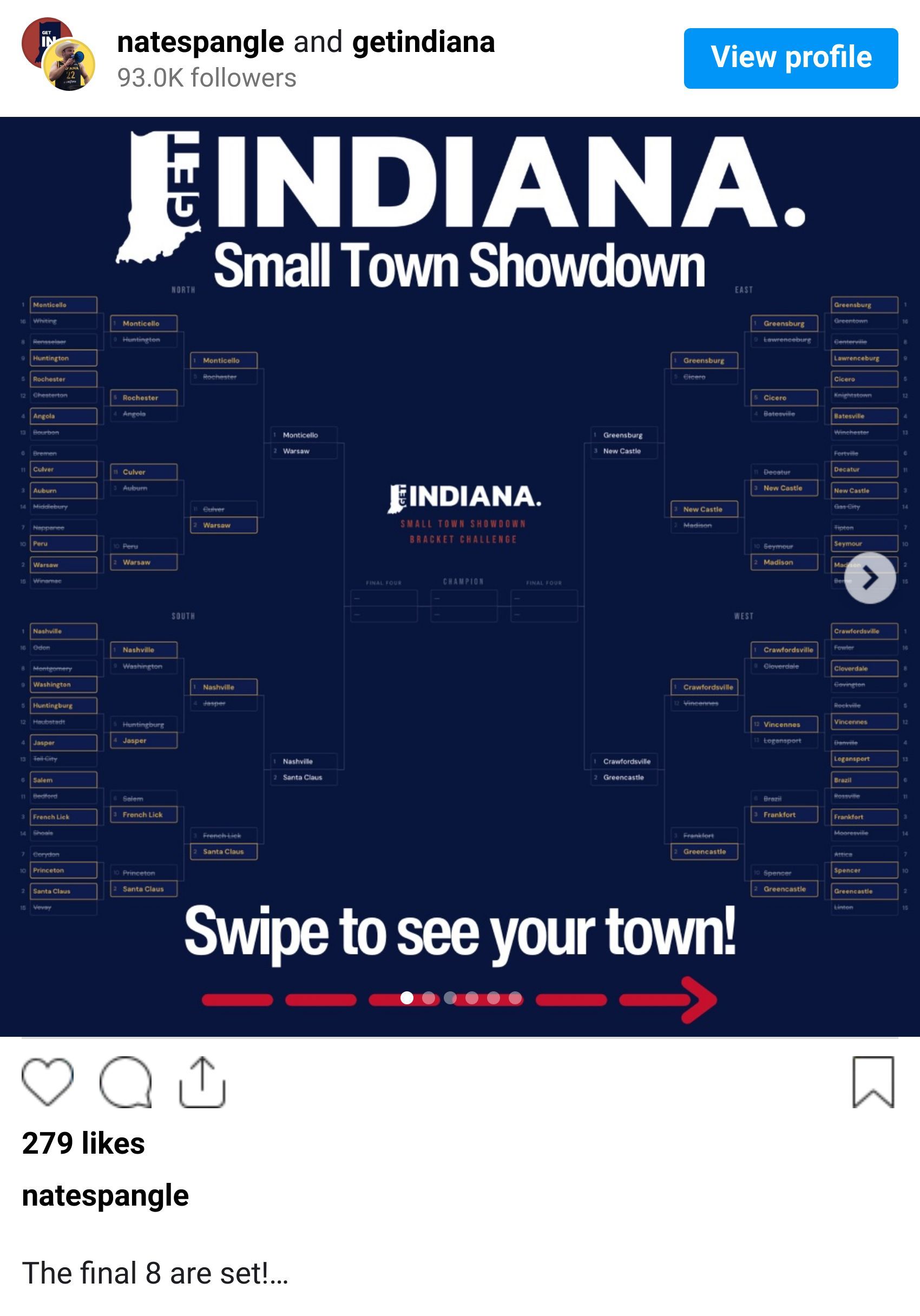The width and height of the screenshot is (920, 1316).
Task: Open the overlapping profile avatars
Action: [x=58, y=55]
